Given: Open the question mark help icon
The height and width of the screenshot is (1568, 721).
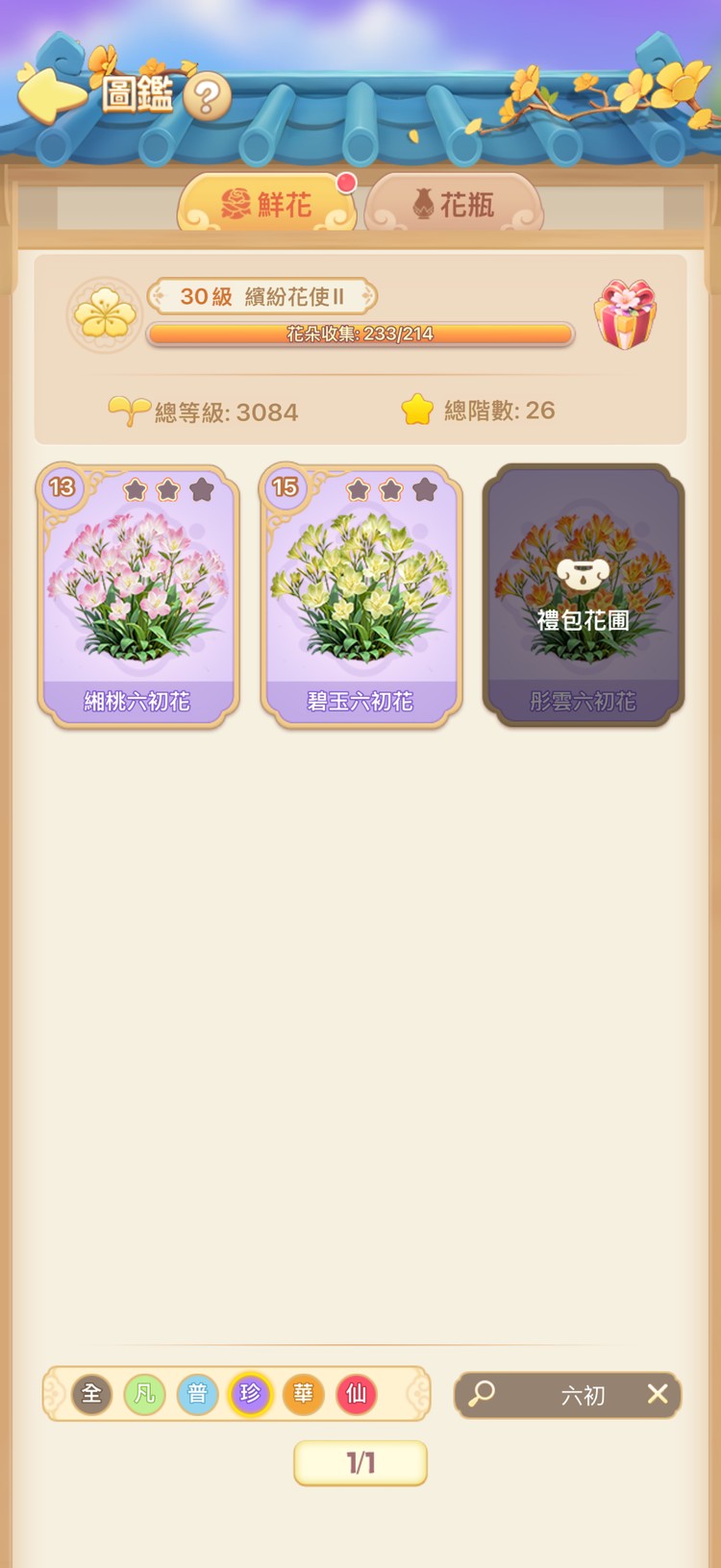Looking at the screenshot, I should pos(207,97).
